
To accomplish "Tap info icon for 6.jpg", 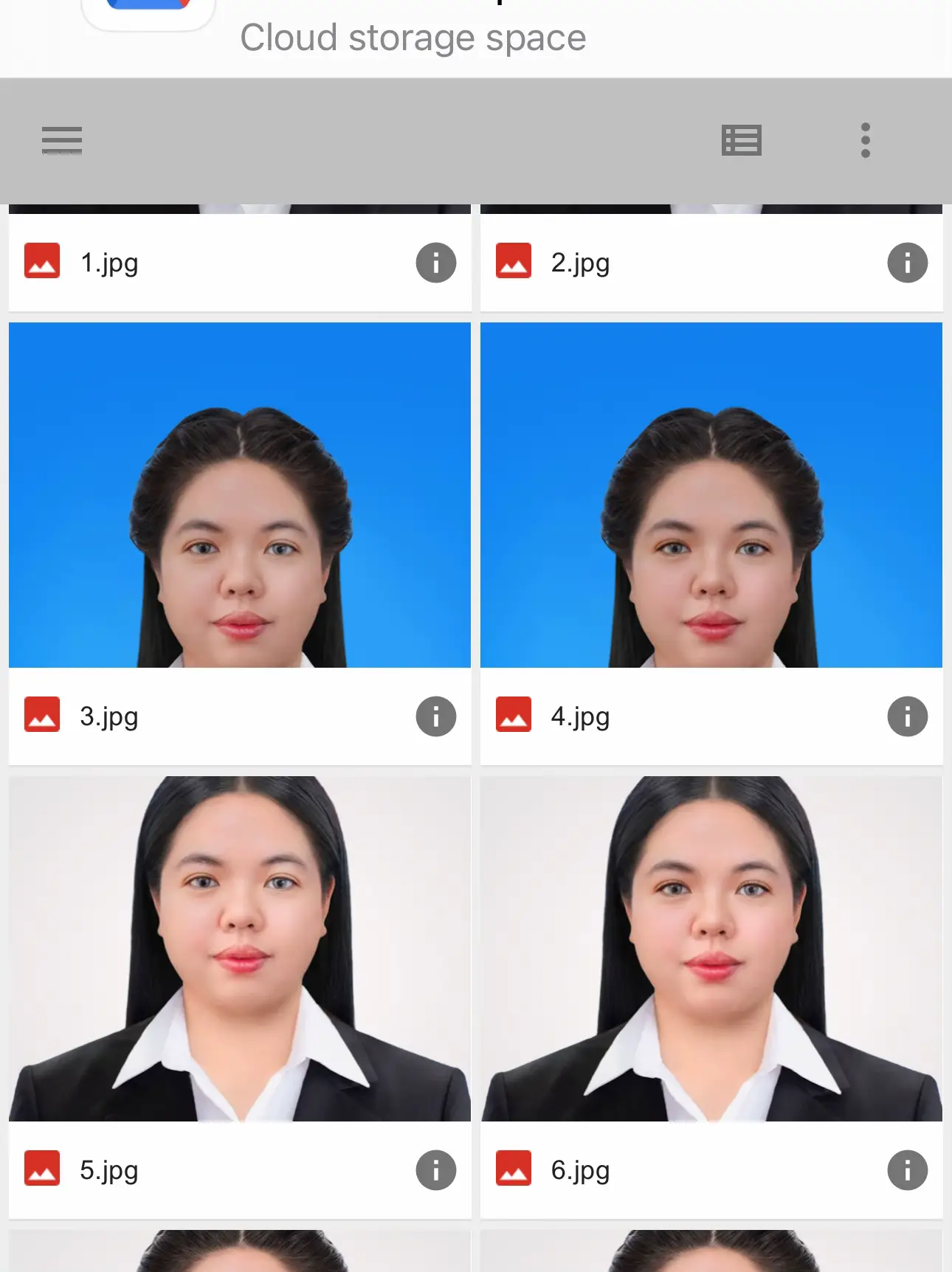I will pos(907,1170).
